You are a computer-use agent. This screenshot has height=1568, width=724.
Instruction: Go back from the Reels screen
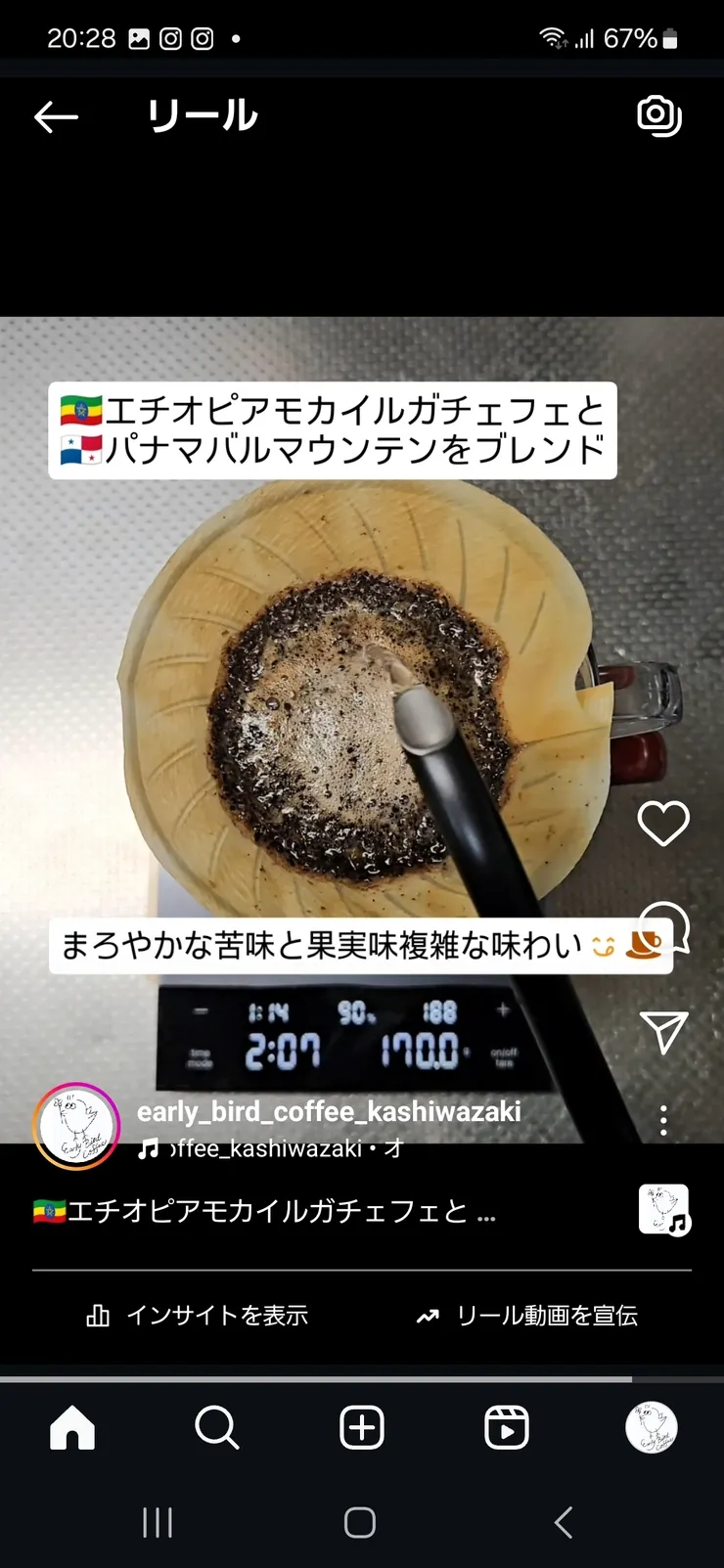pos(56,117)
